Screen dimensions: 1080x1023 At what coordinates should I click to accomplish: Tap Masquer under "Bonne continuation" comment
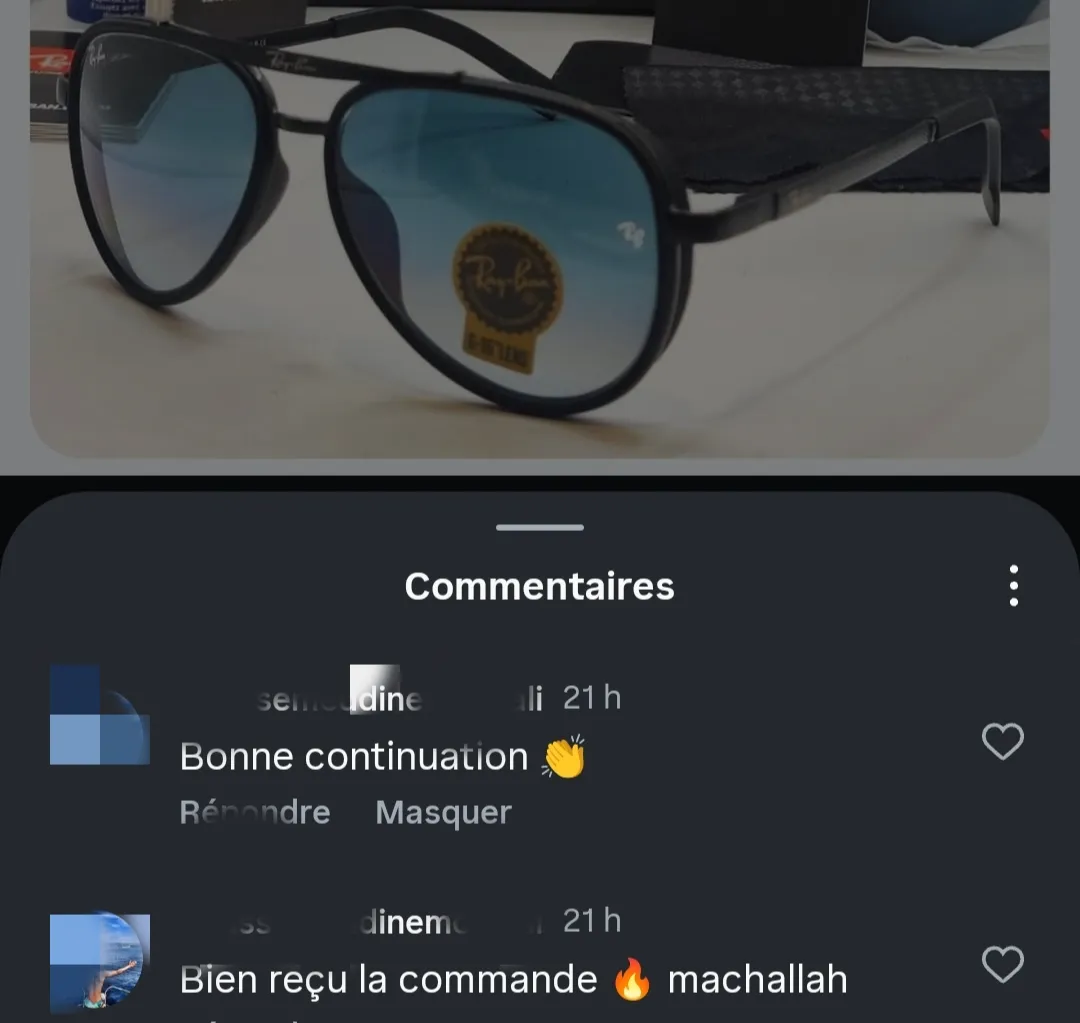pos(443,812)
